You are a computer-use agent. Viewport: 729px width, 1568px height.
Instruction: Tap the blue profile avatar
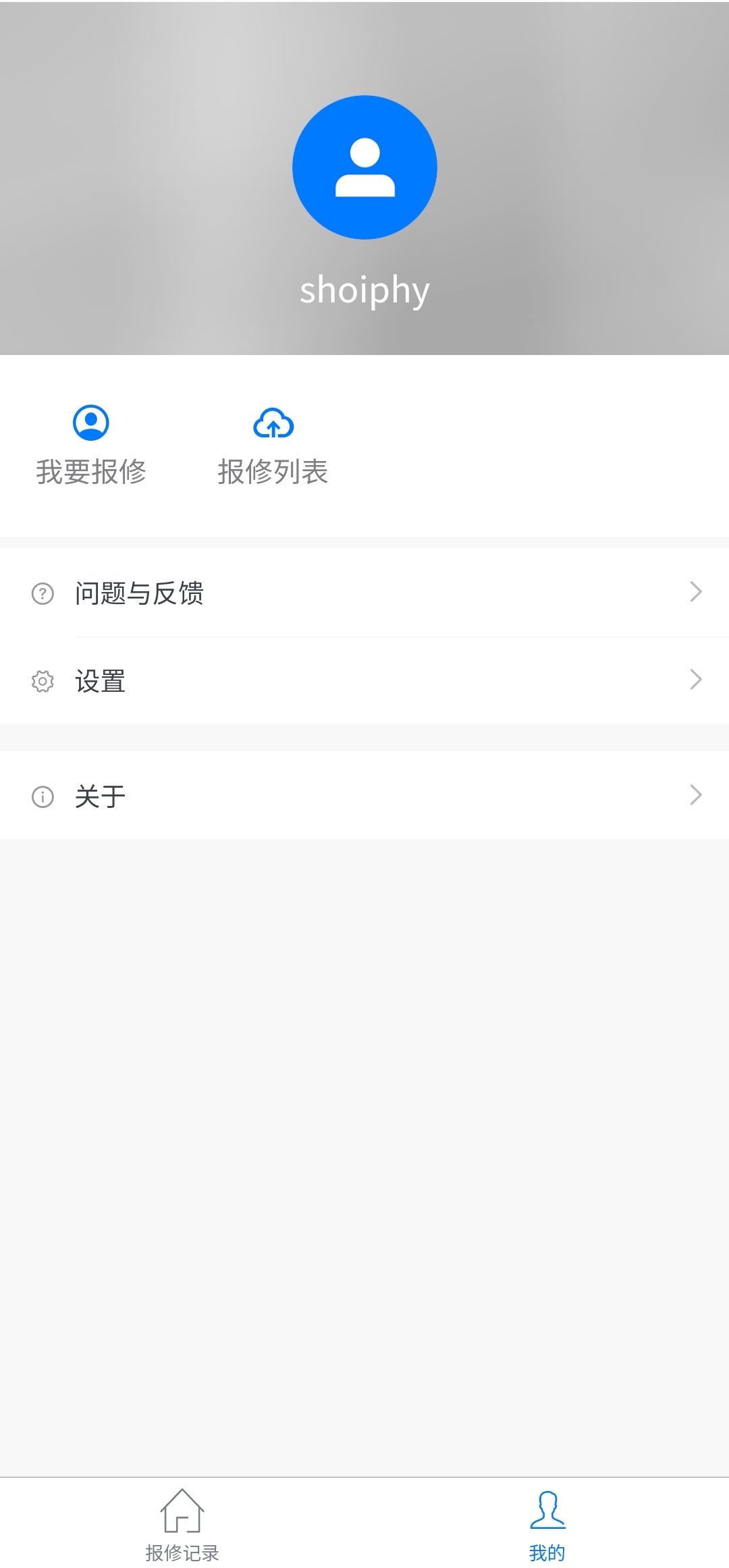coord(364,167)
